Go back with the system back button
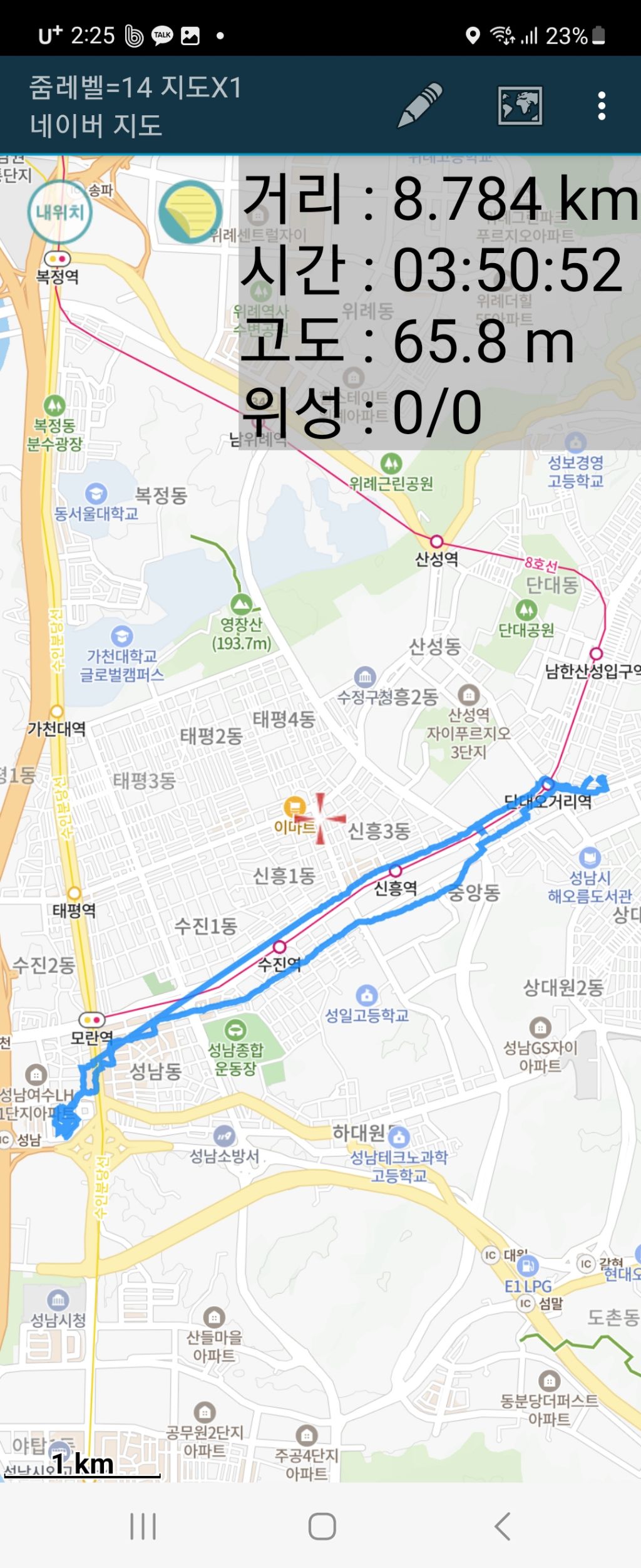This screenshot has height=1568, width=641. point(503,1525)
